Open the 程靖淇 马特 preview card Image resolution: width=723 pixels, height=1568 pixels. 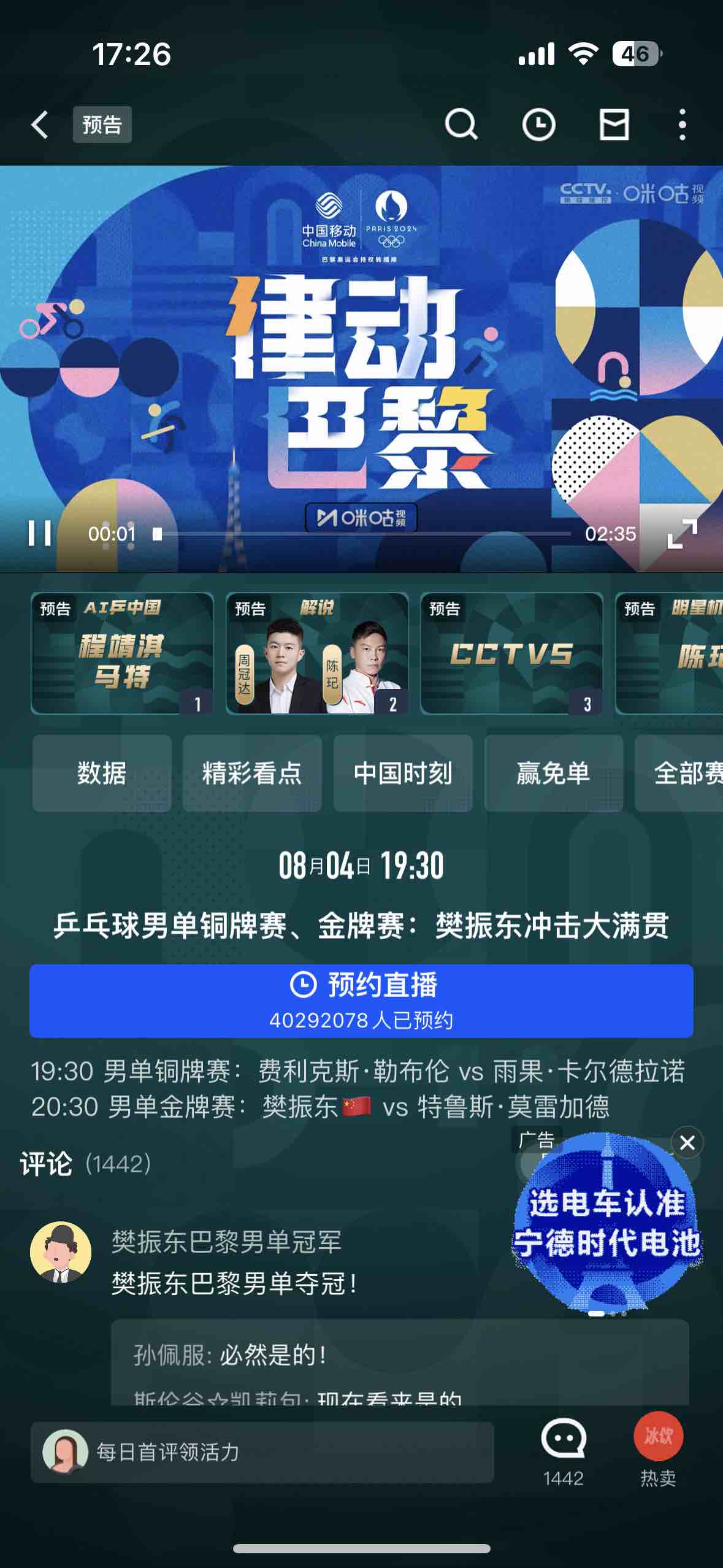pos(122,653)
